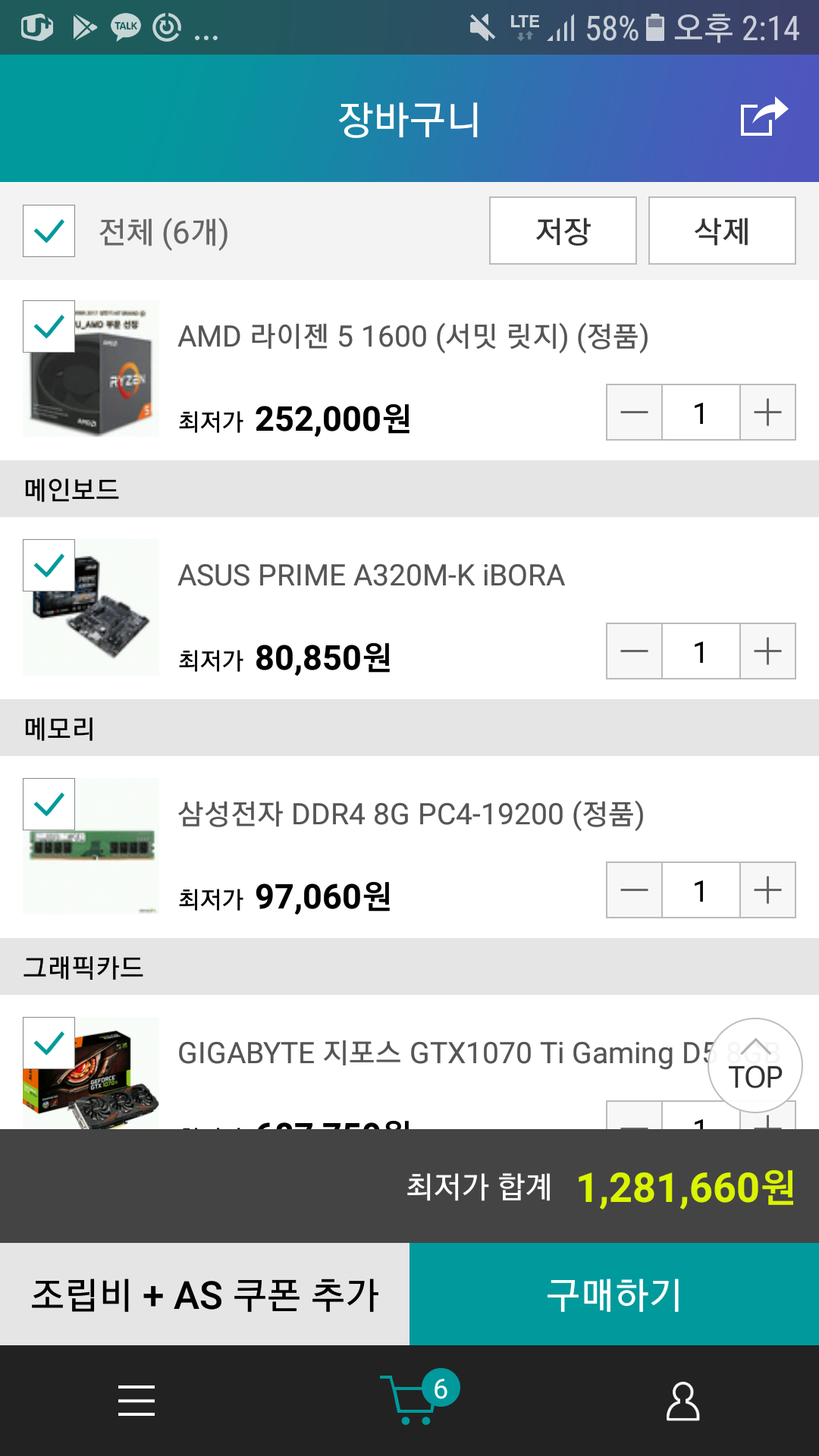Share the cart using the share icon
Viewport: 819px width, 1456px height.
[764, 118]
